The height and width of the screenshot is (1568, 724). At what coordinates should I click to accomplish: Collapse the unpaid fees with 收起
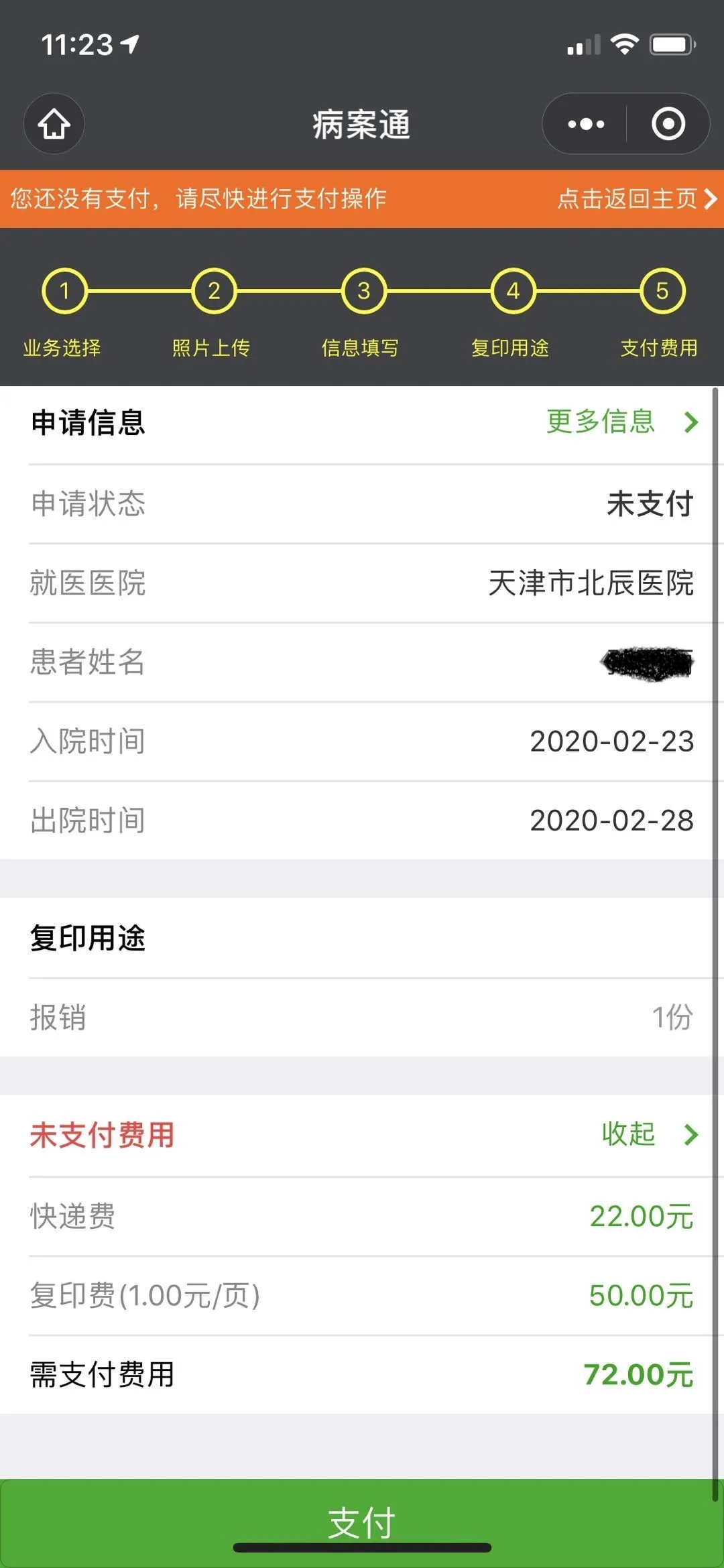650,1134
